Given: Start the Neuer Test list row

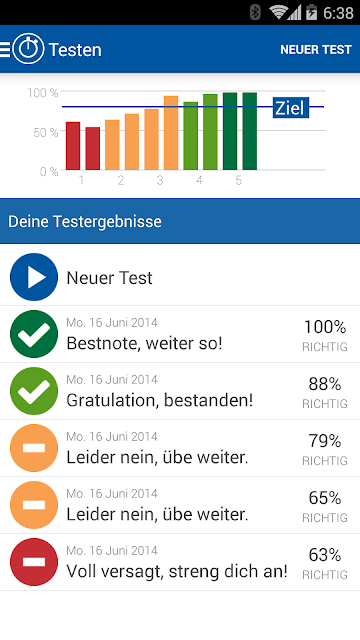Looking at the screenshot, I should [x=180, y=277].
